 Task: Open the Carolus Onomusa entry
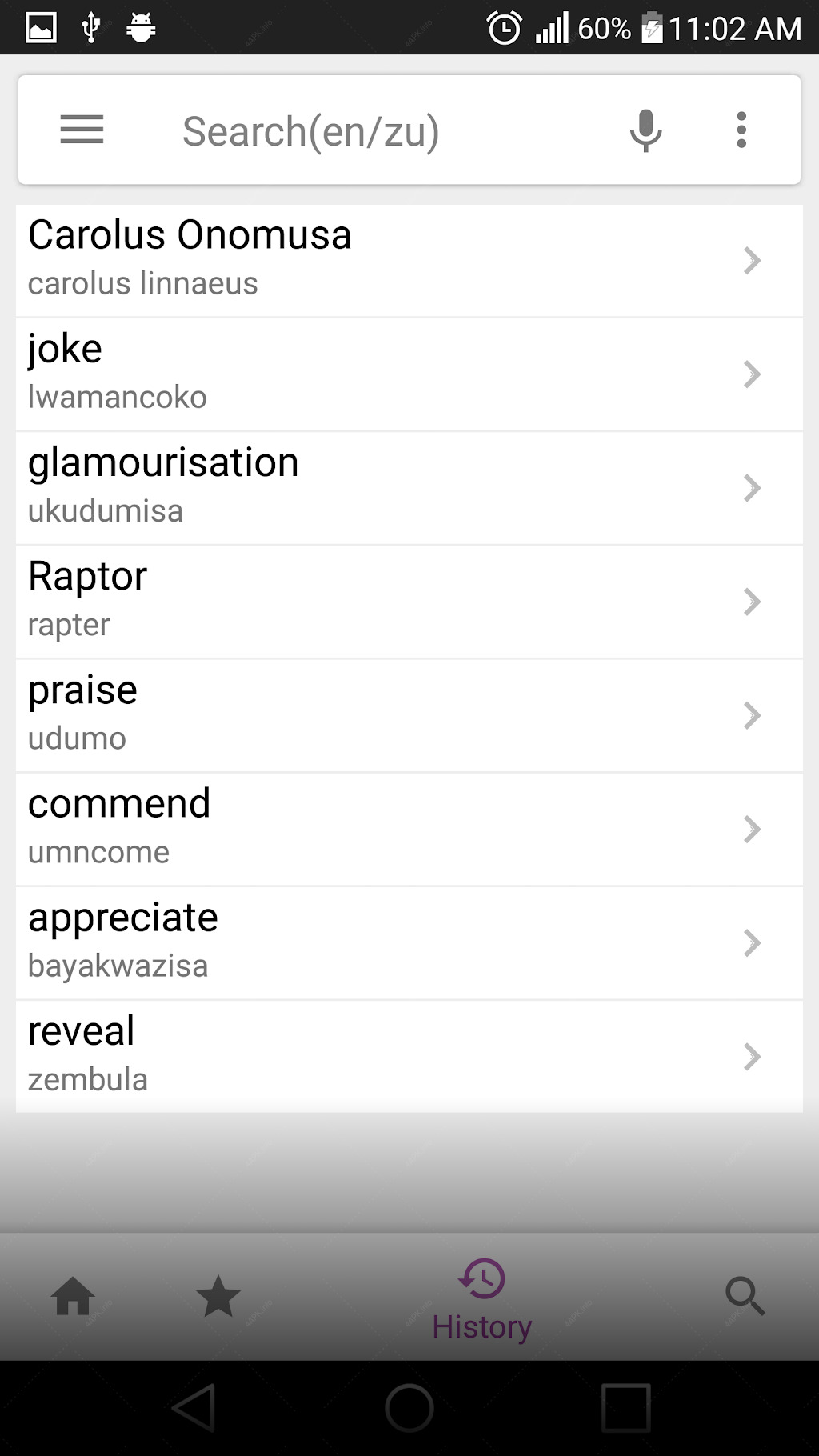point(409,260)
